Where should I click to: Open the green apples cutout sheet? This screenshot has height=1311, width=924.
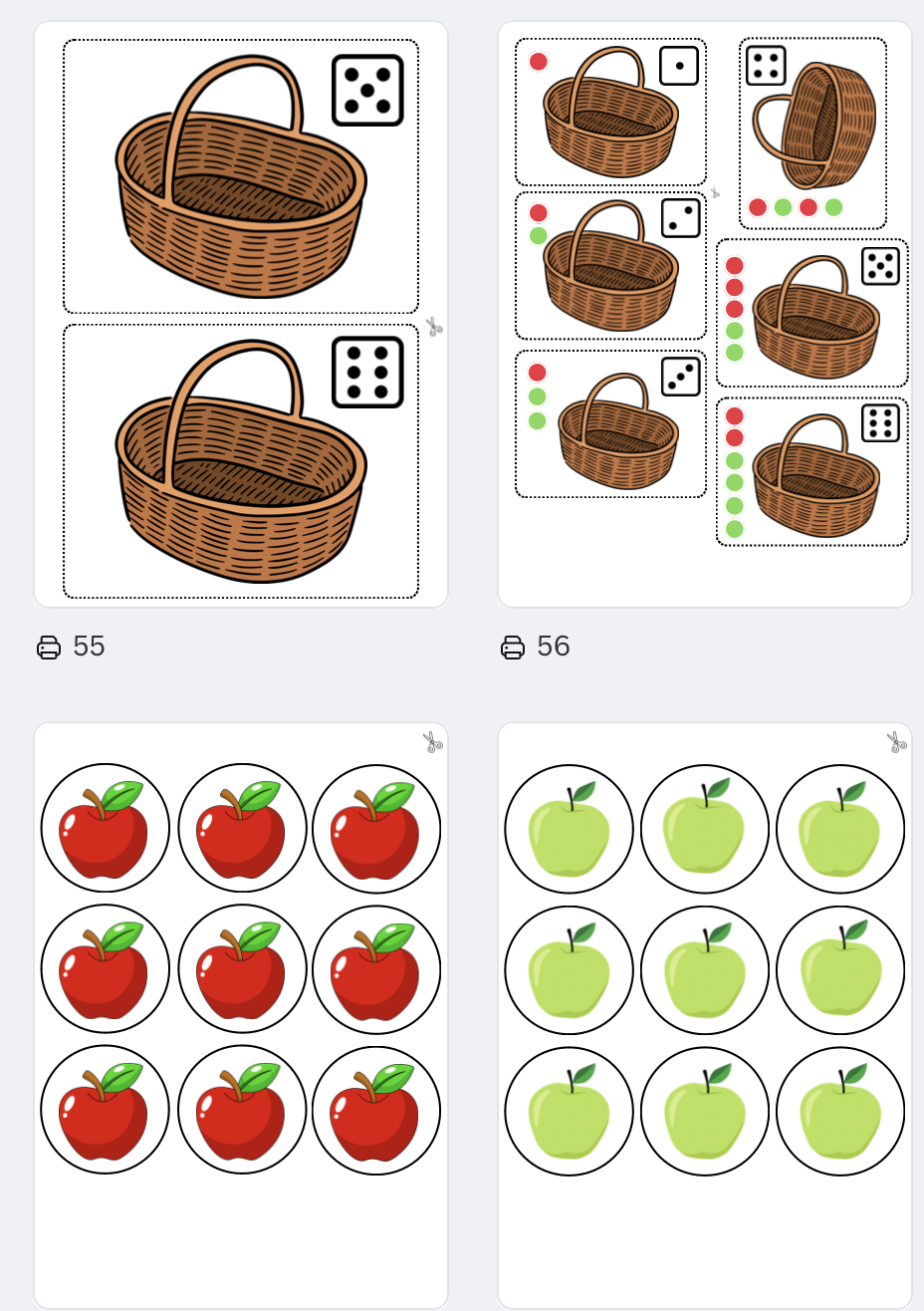(704, 1014)
